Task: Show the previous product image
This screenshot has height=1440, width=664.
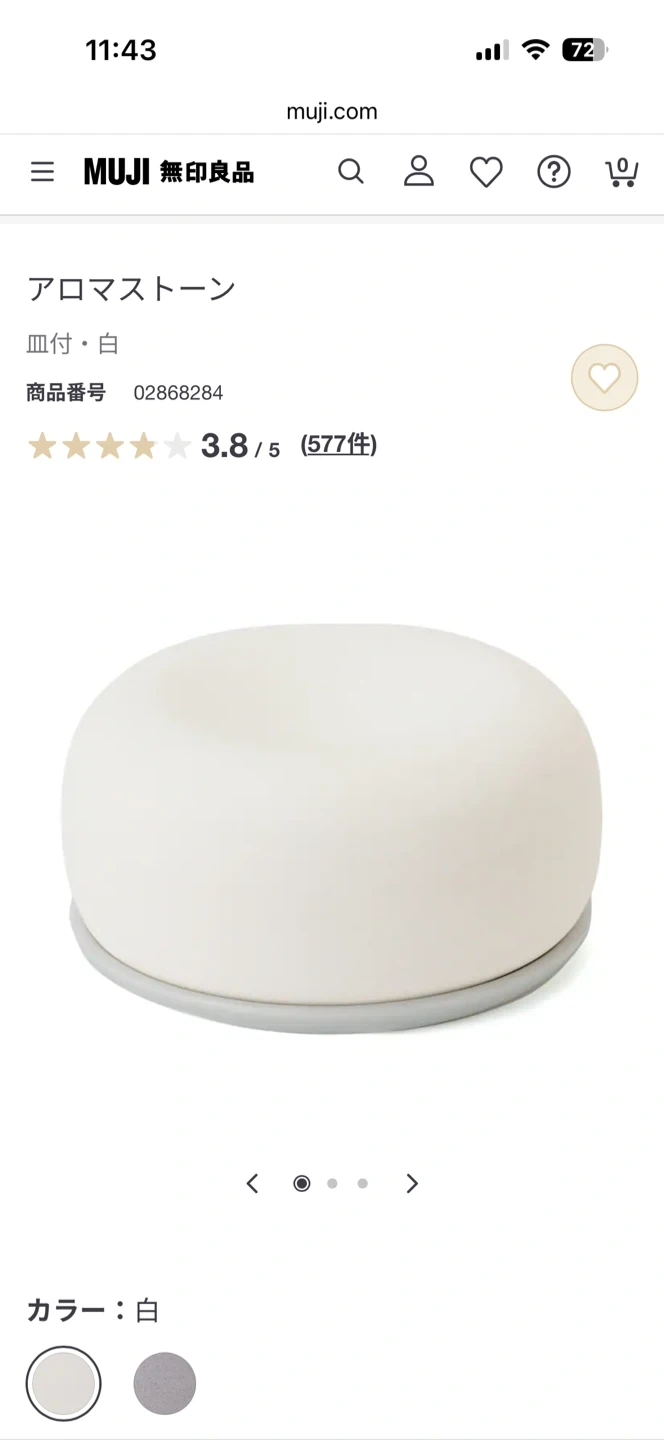Action: point(252,1184)
